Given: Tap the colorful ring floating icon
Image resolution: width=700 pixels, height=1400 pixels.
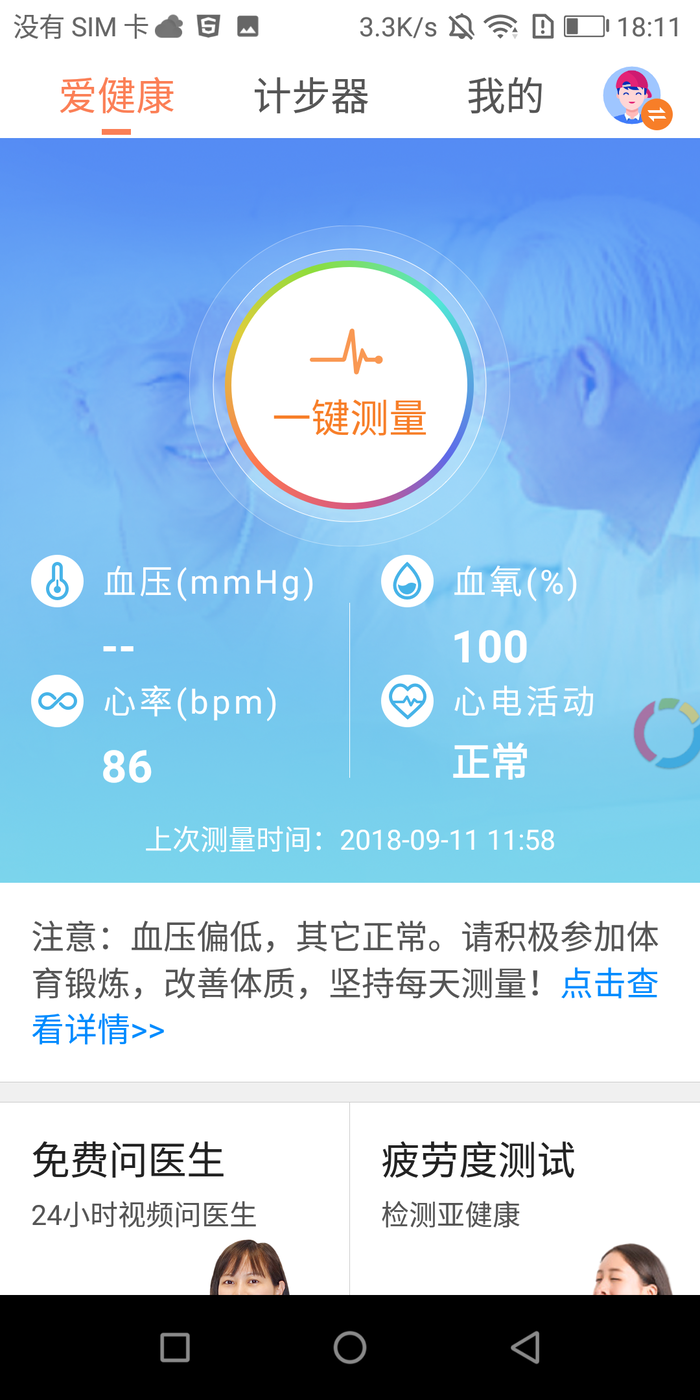Looking at the screenshot, I should coord(667,733).
